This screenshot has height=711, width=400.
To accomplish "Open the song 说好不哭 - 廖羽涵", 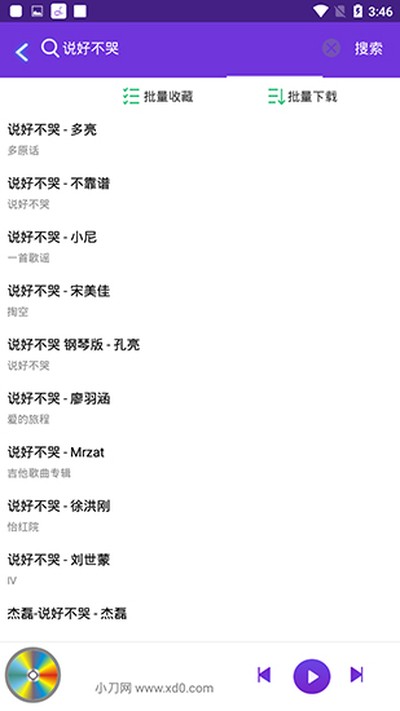I will pos(200,408).
